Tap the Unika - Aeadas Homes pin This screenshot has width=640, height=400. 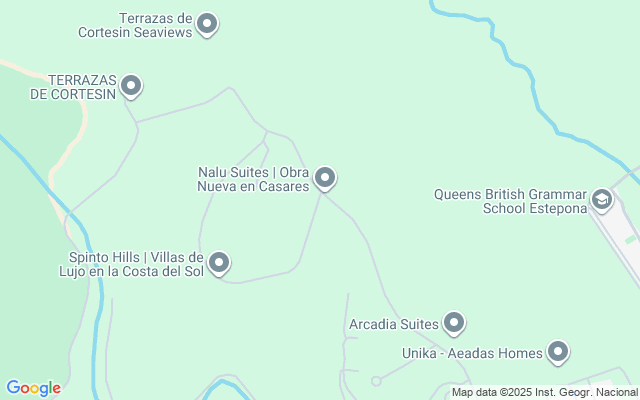[x=558, y=351]
